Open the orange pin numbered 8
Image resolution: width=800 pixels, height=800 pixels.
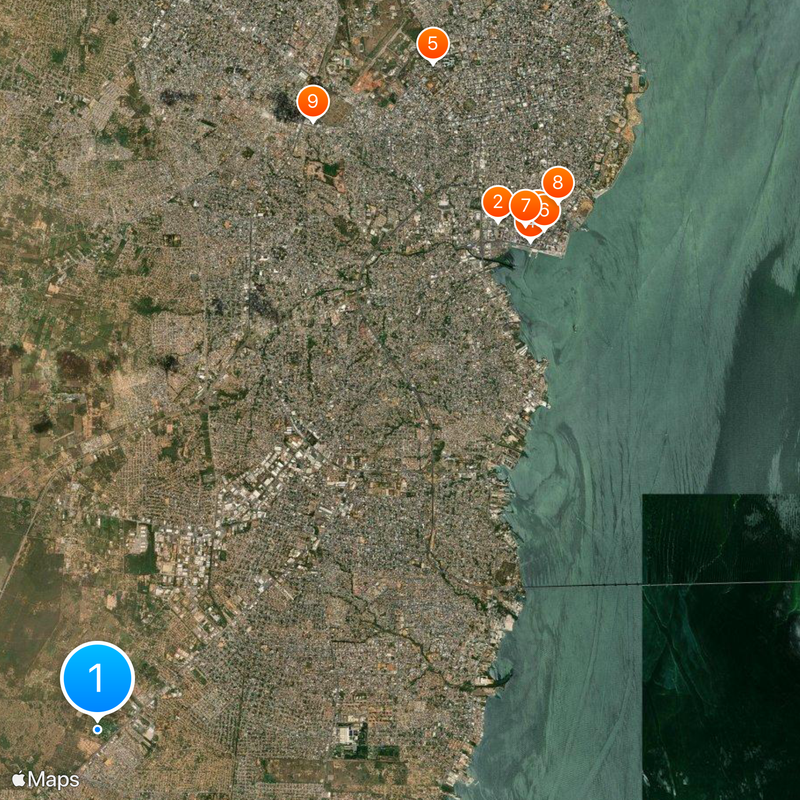click(558, 183)
